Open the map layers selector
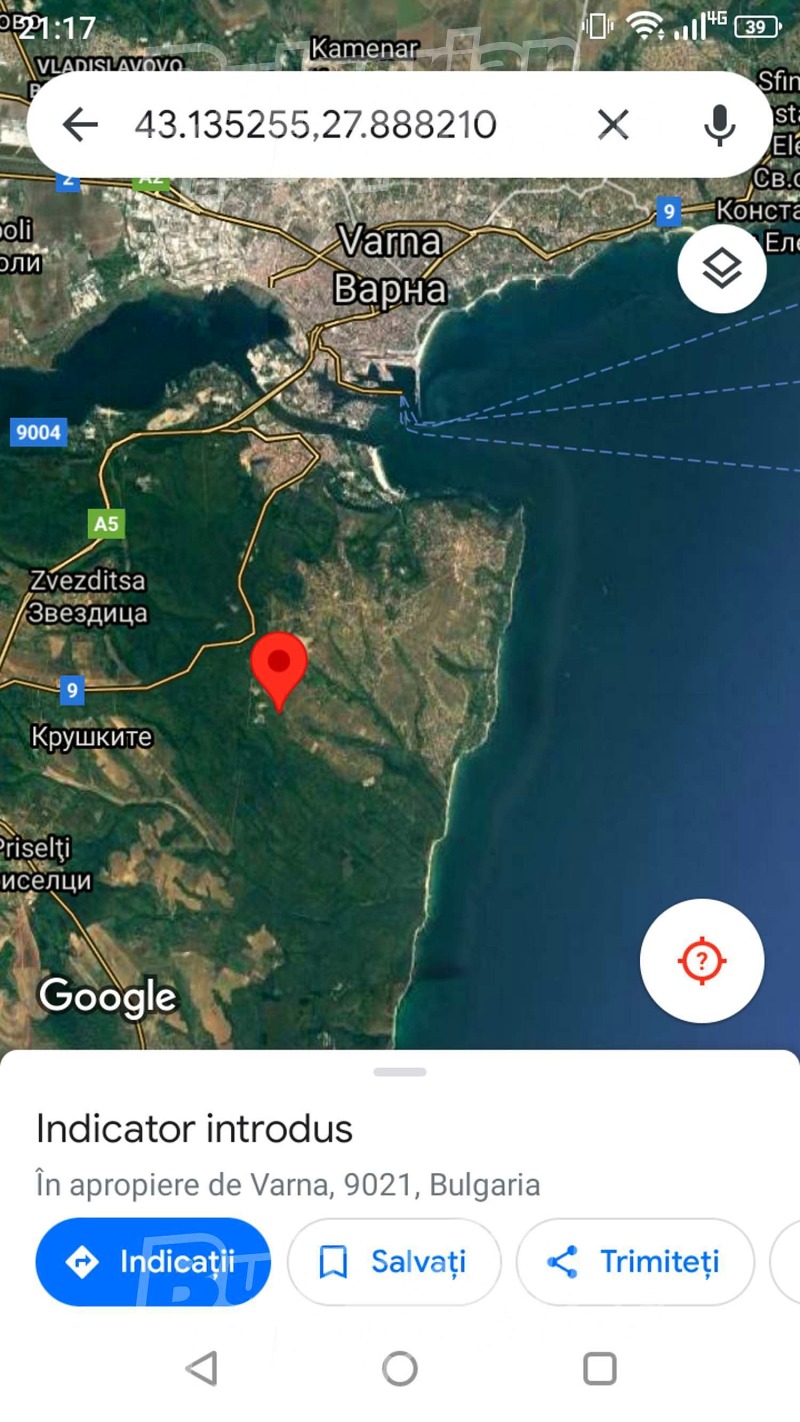Screen dimensions: 800x1422 [721, 268]
